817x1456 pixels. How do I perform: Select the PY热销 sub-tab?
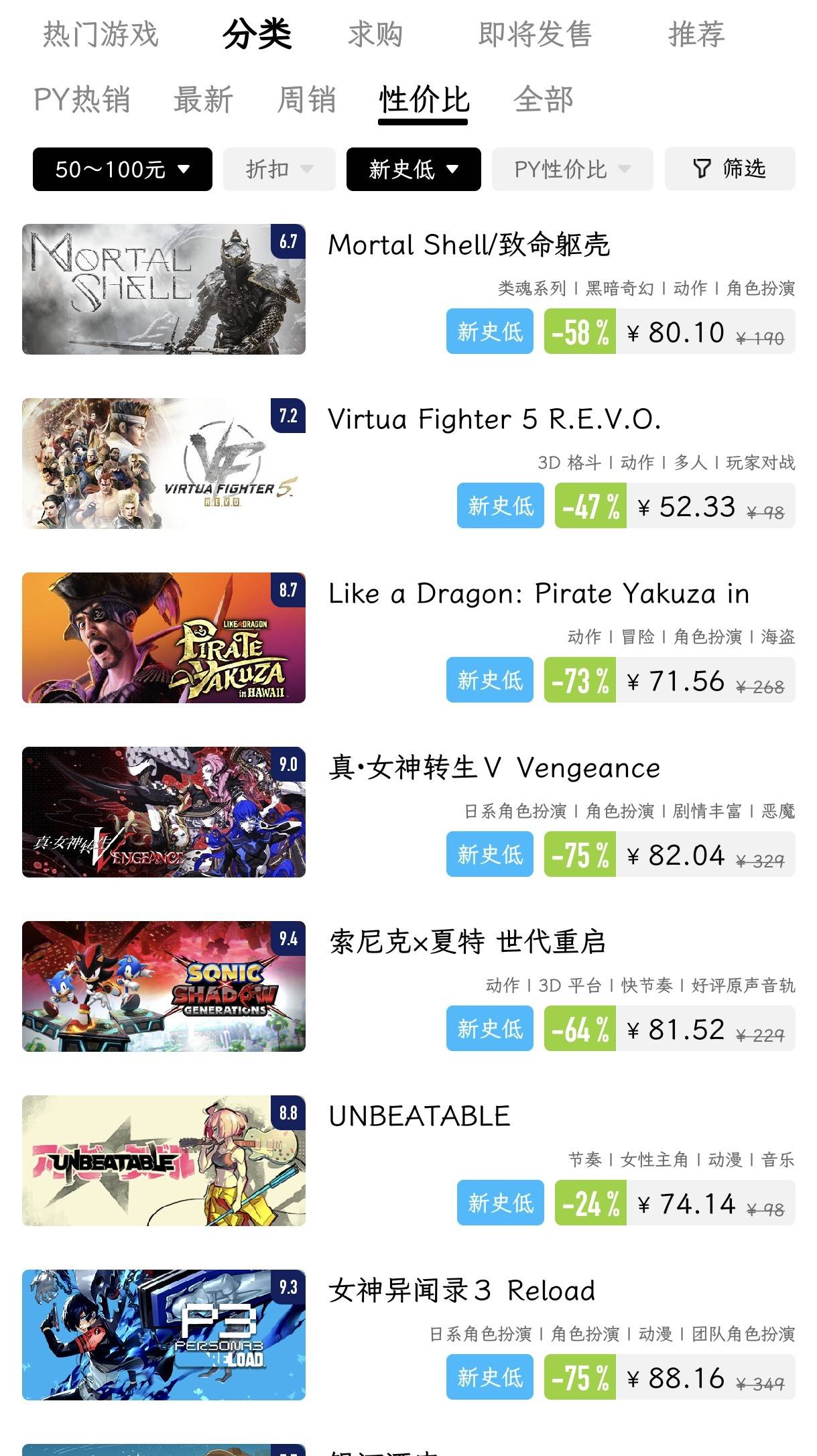[82, 100]
